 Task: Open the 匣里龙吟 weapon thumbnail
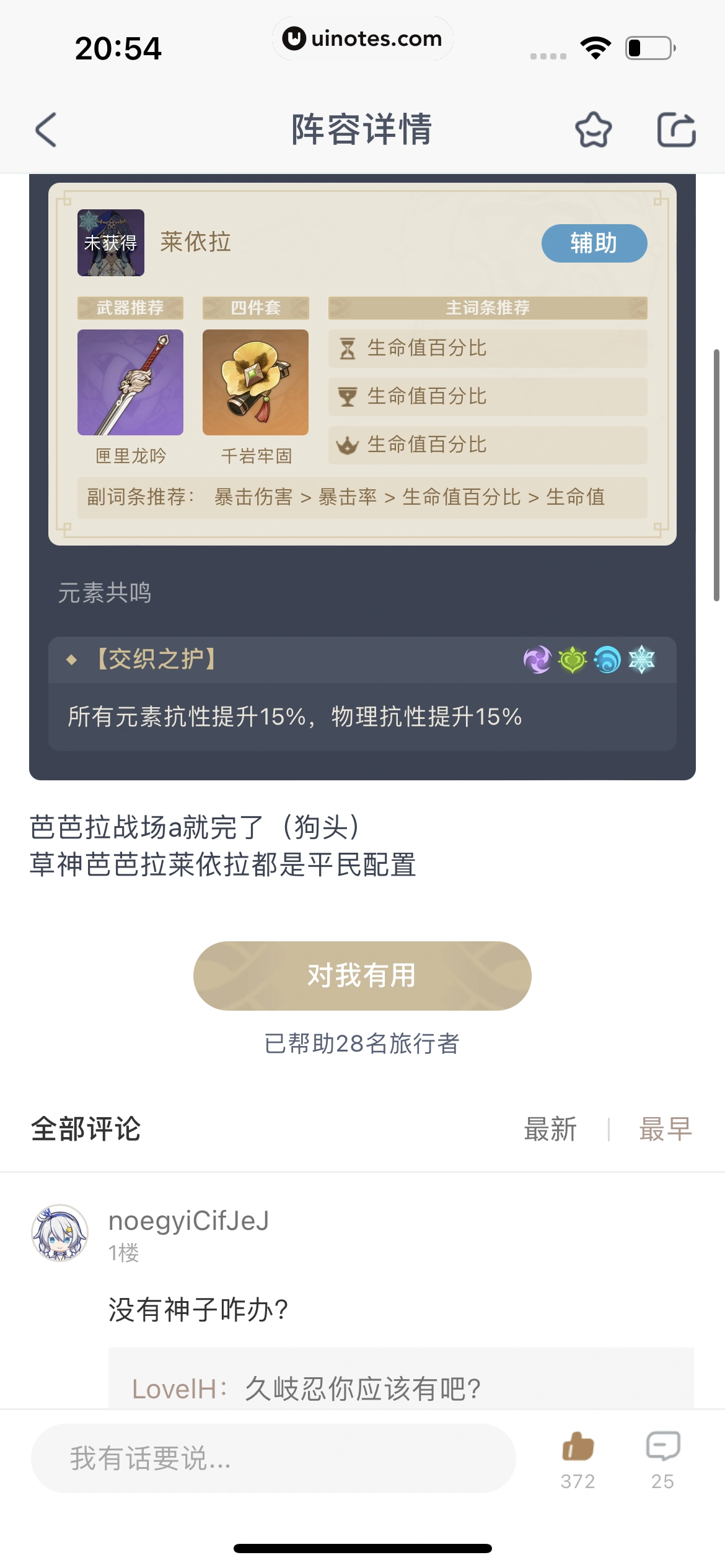[130, 383]
